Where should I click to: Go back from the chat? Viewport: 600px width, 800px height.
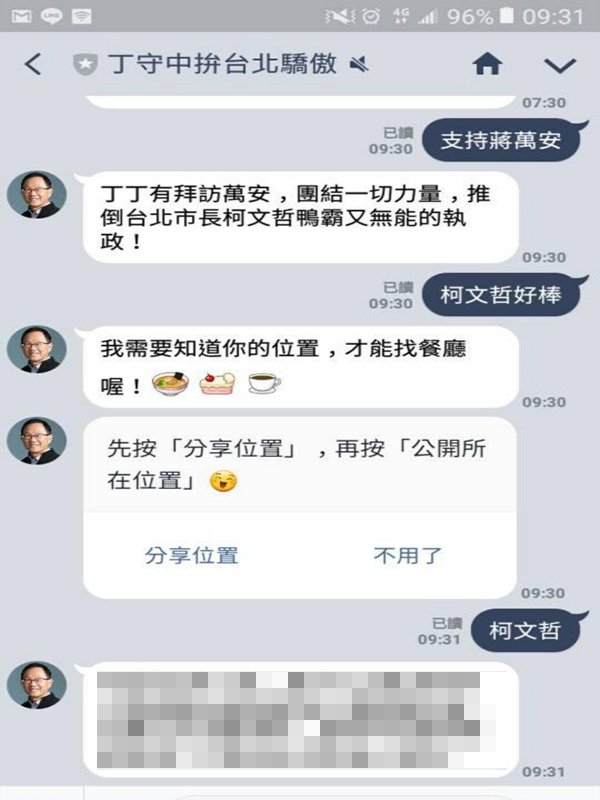(x=33, y=66)
